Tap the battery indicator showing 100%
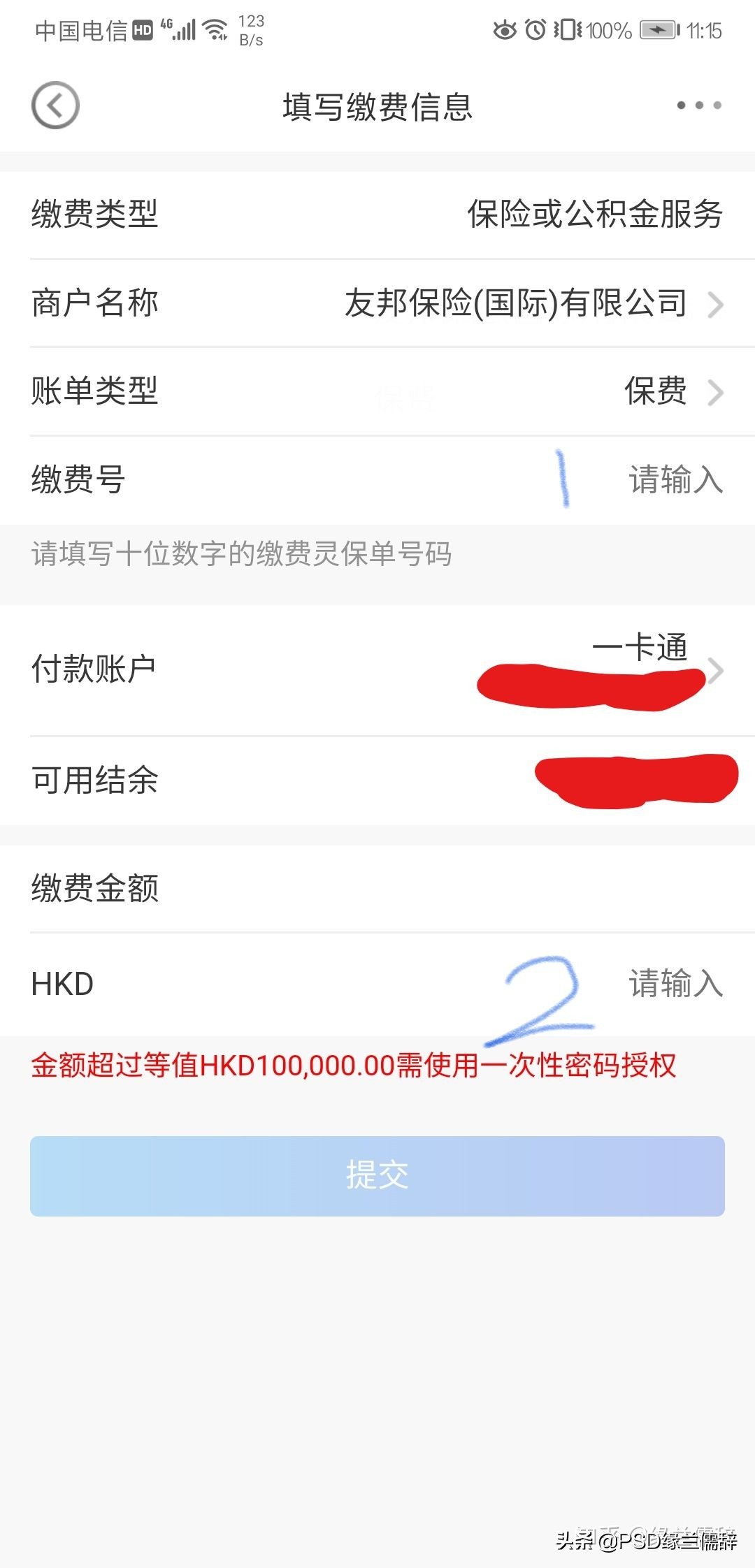The image size is (755, 1568). coord(659,31)
